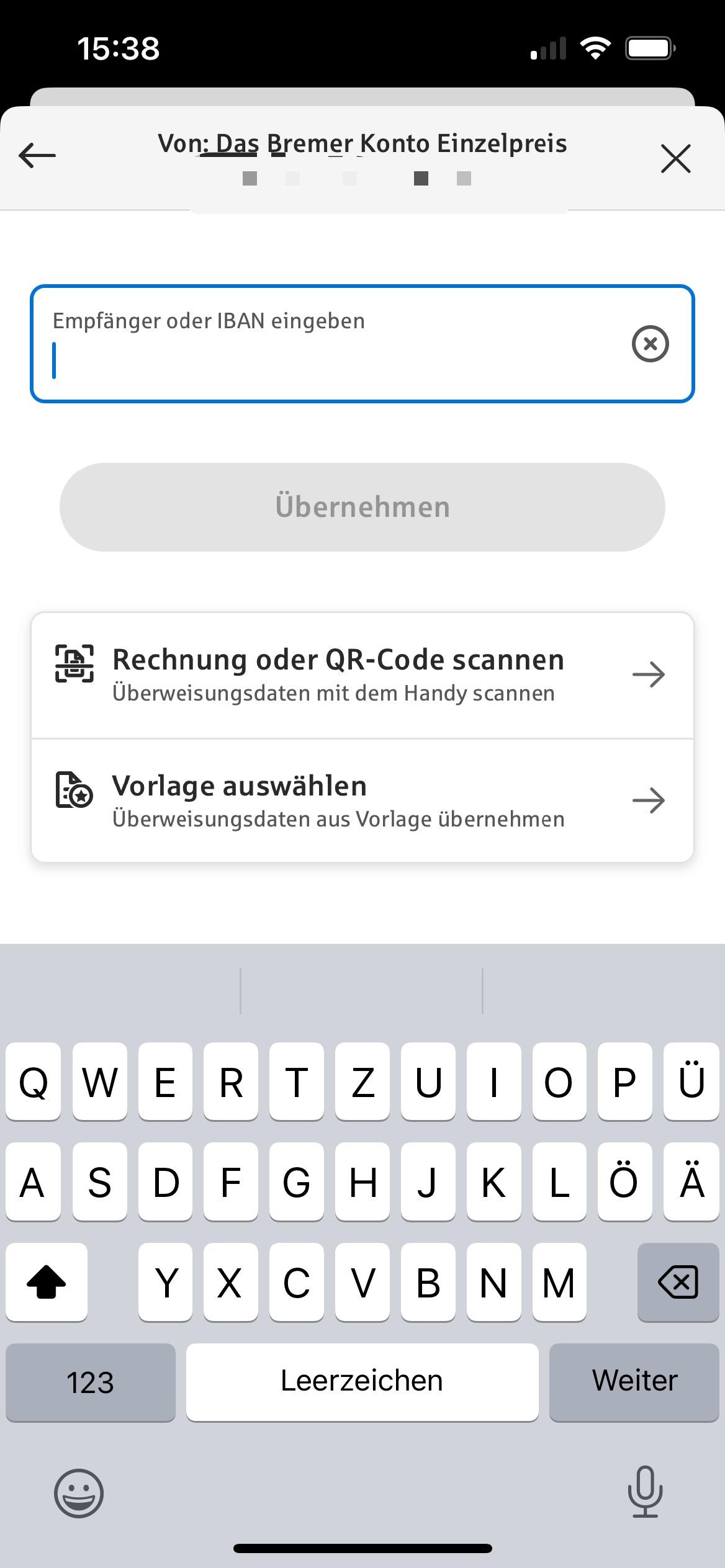Go back with the arrow icon

coord(37,156)
